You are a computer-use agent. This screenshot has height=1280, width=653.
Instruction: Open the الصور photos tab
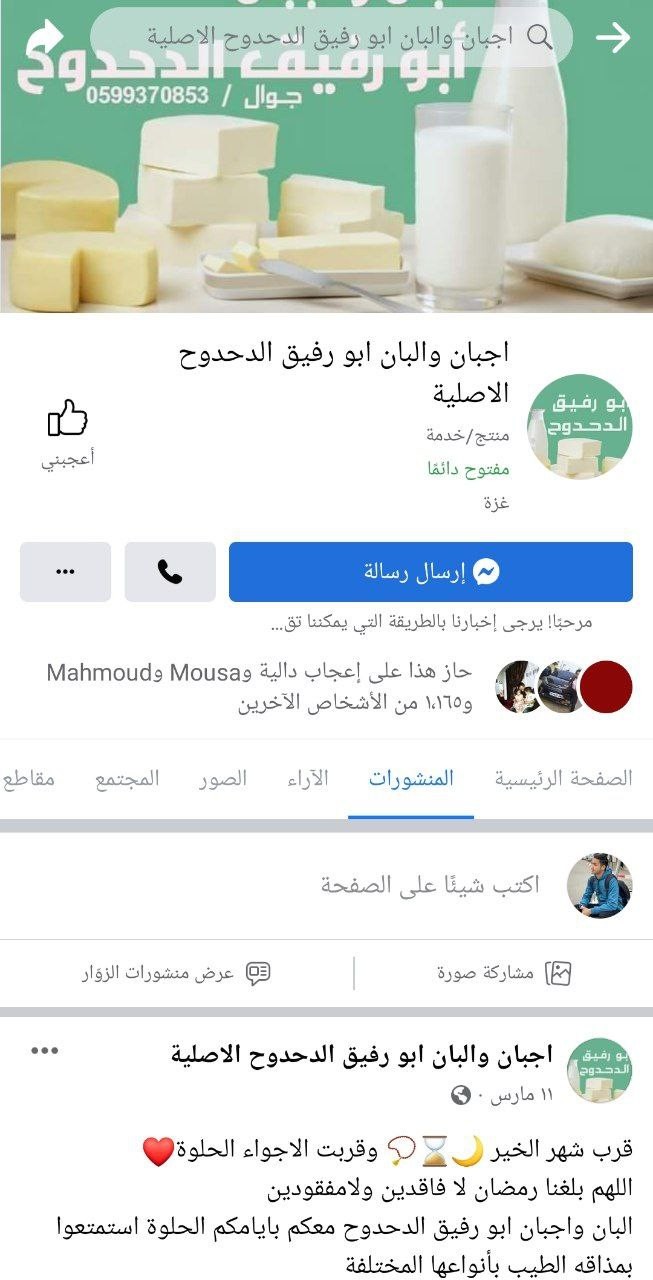click(x=222, y=779)
